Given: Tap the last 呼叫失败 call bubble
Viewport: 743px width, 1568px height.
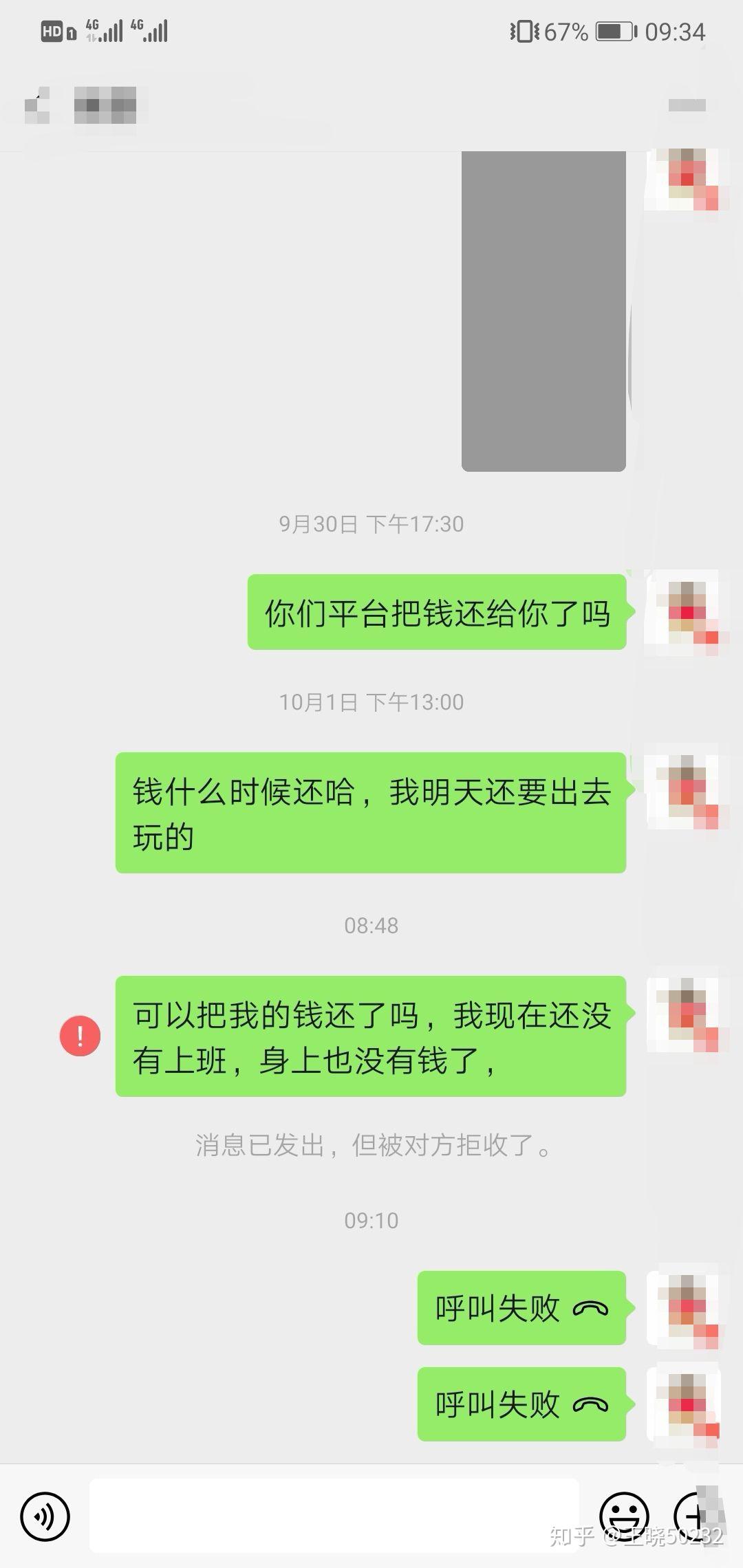Looking at the screenshot, I should pos(521,1404).
